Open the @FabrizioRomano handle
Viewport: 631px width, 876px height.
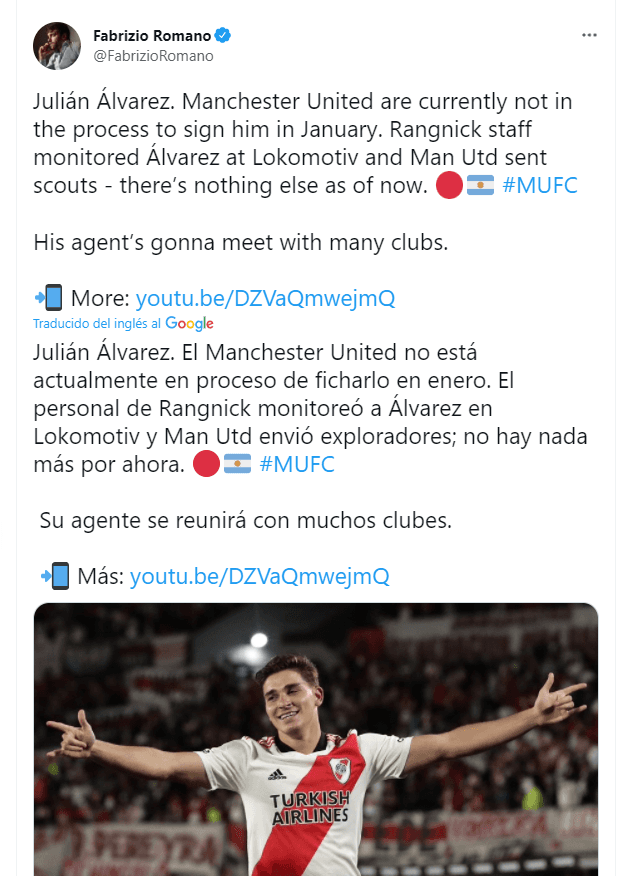(x=153, y=56)
